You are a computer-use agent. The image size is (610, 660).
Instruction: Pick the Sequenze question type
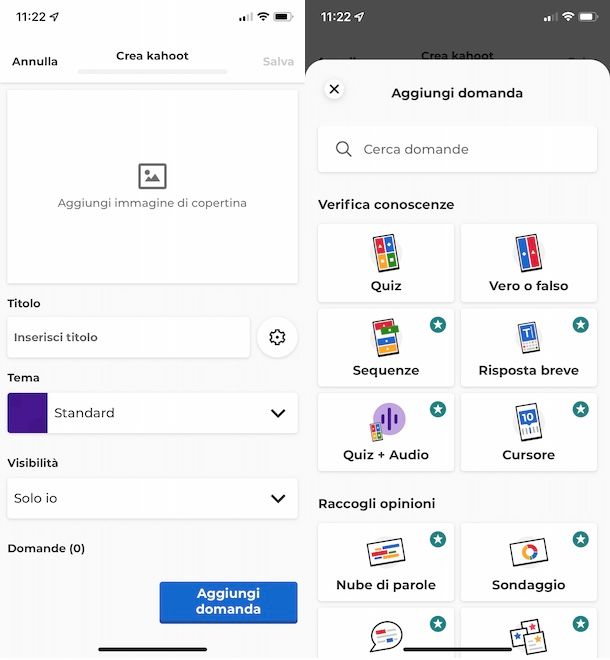tap(386, 347)
